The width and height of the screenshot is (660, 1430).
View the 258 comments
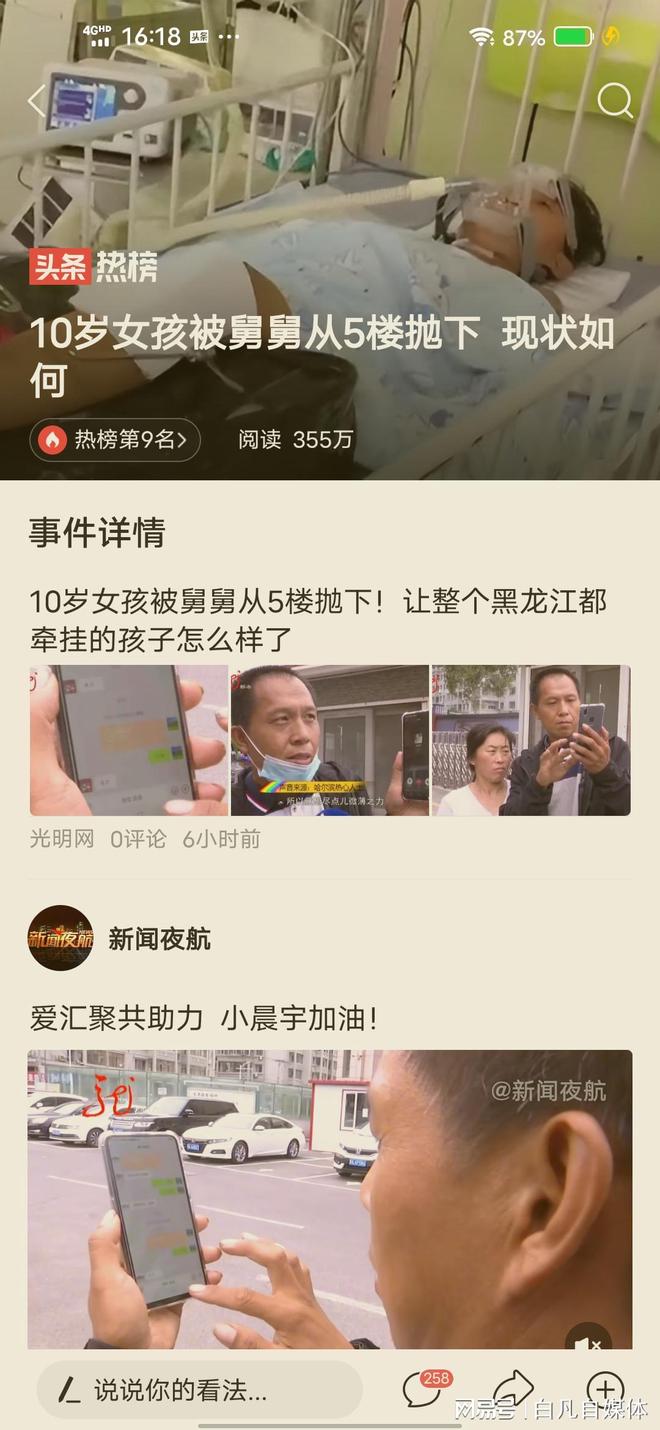coord(422,1389)
